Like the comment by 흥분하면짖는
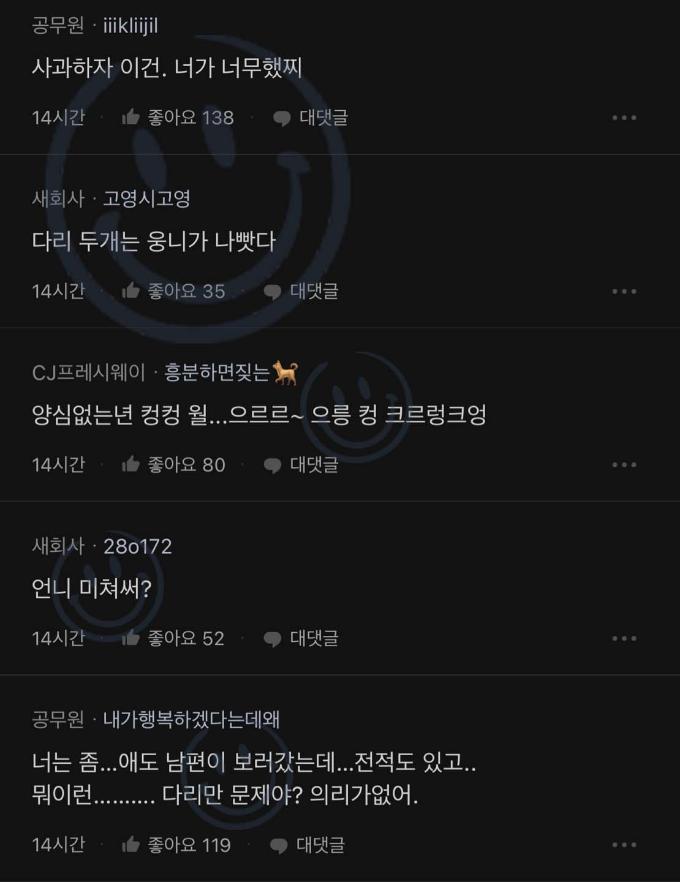680x882 pixels. pos(172,464)
